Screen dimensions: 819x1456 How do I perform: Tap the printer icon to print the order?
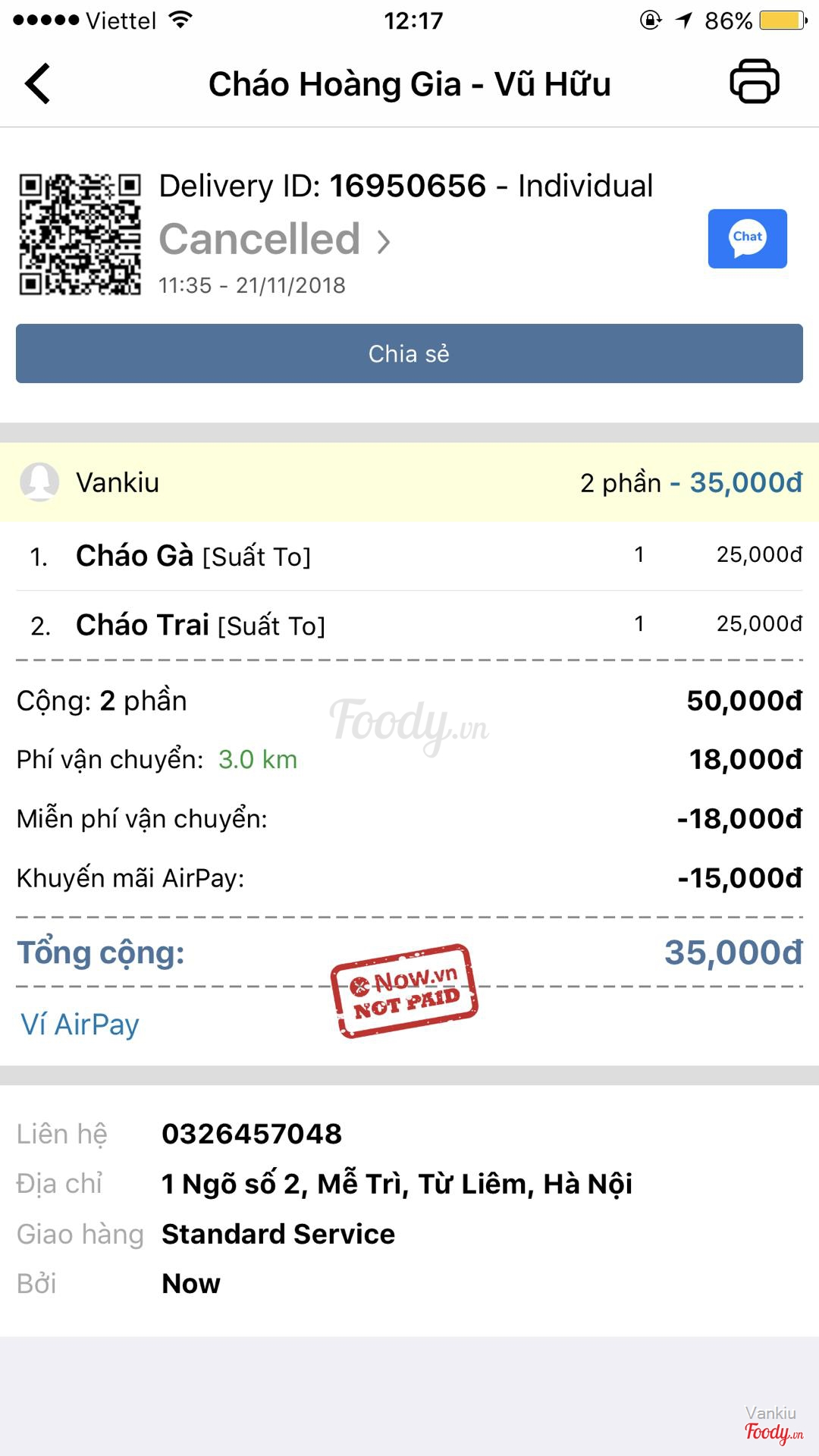[x=754, y=81]
